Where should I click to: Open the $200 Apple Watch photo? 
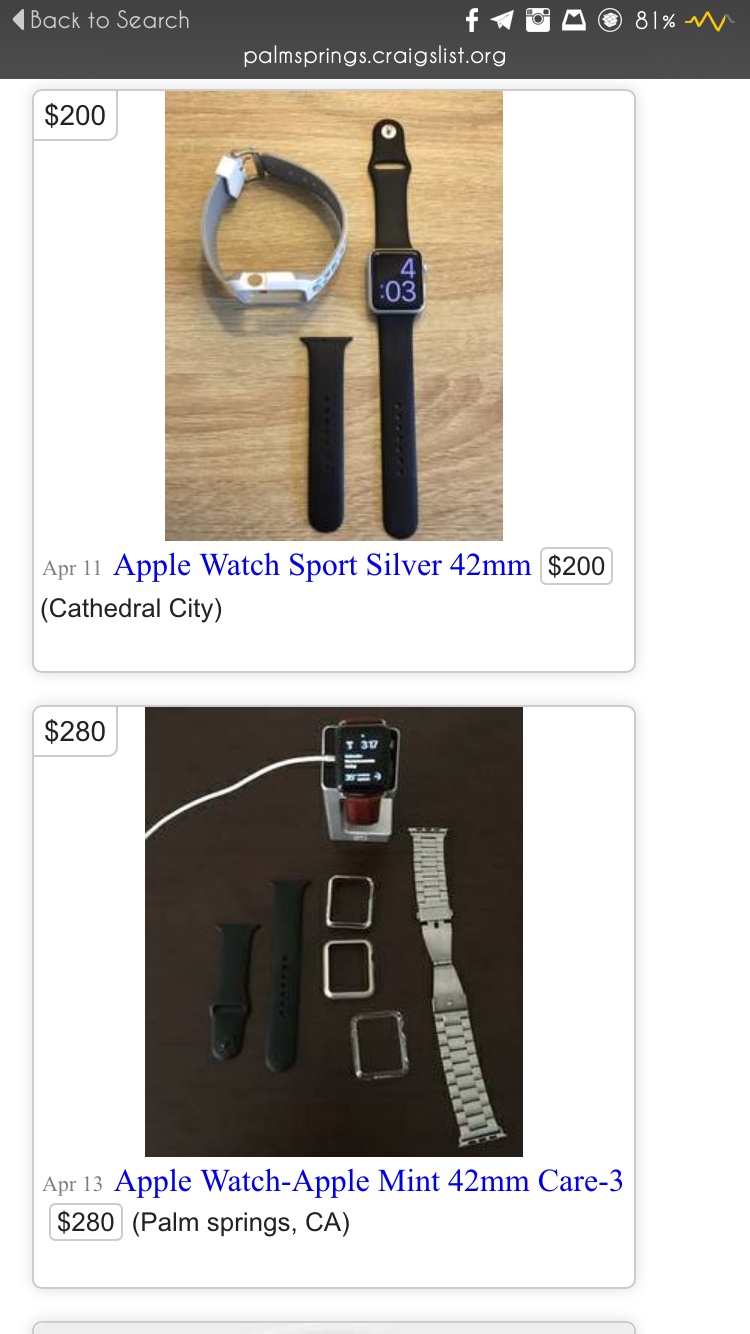tap(333, 315)
